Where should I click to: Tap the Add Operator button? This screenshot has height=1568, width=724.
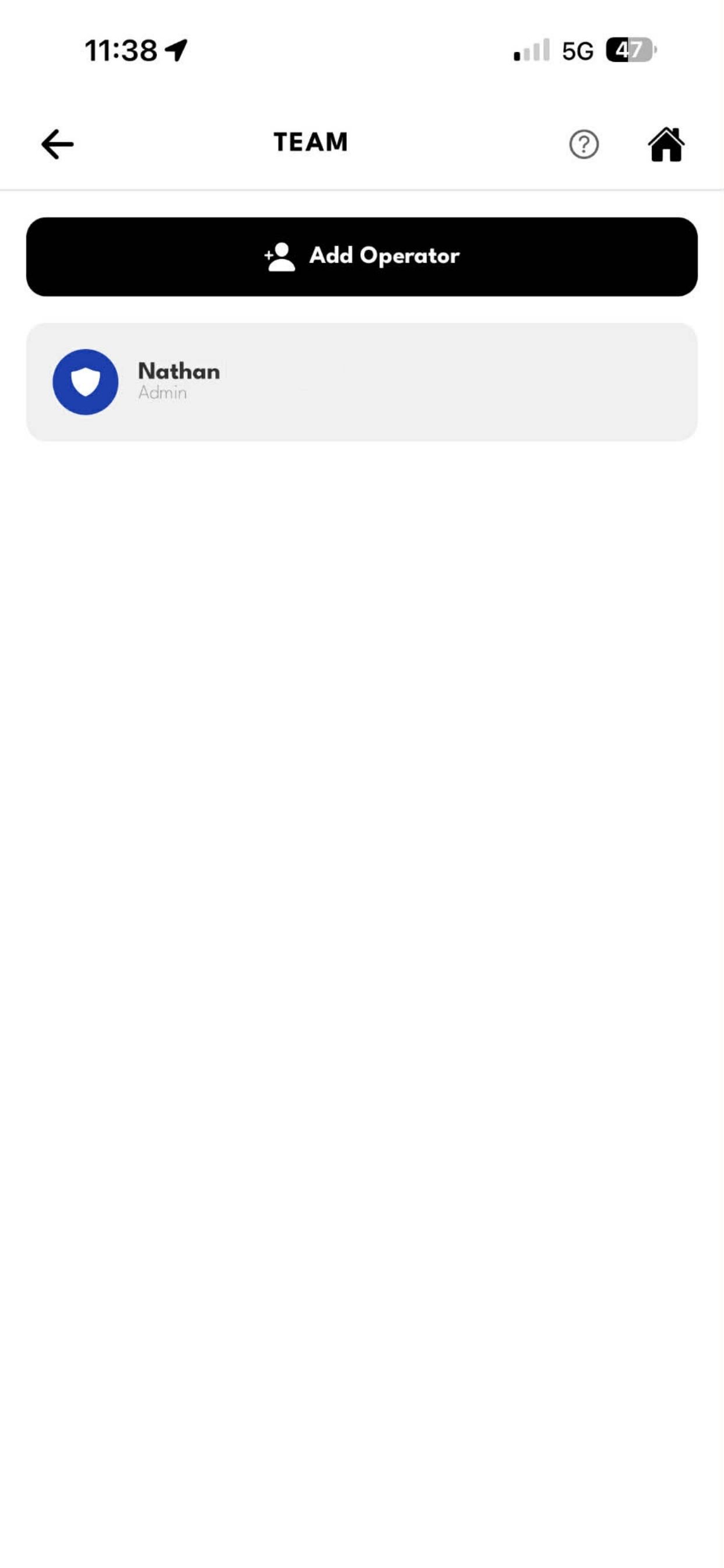[x=362, y=256]
